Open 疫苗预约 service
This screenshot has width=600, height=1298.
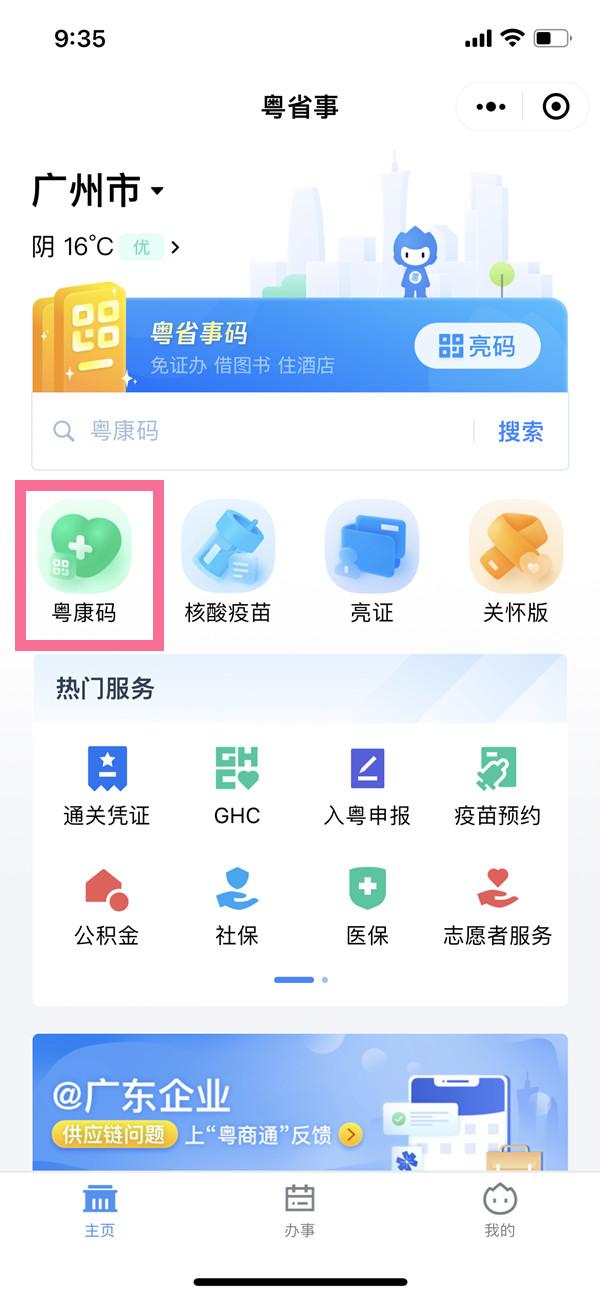[x=497, y=786]
